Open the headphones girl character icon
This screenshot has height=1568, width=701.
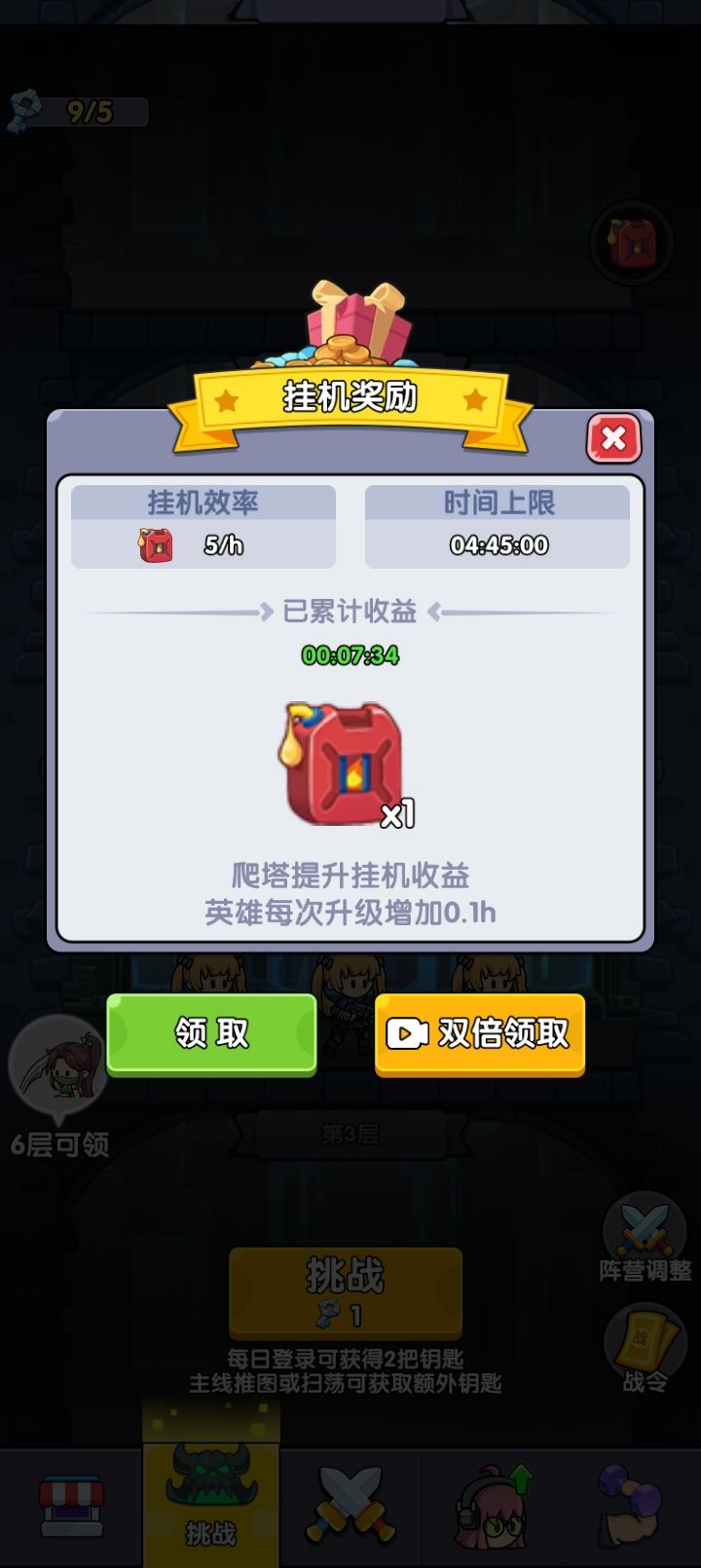click(492, 1505)
